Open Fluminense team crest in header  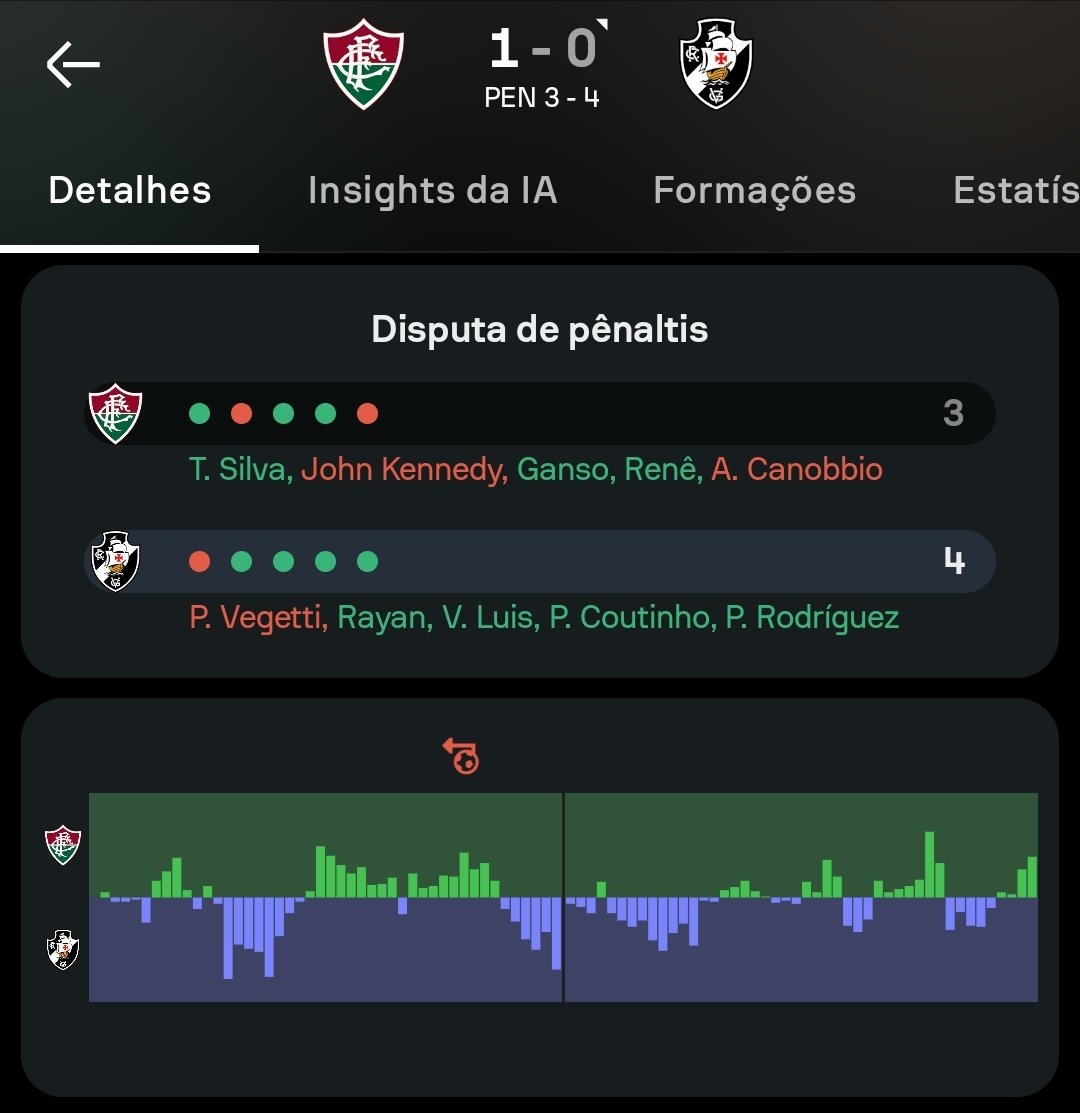pos(363,67)
